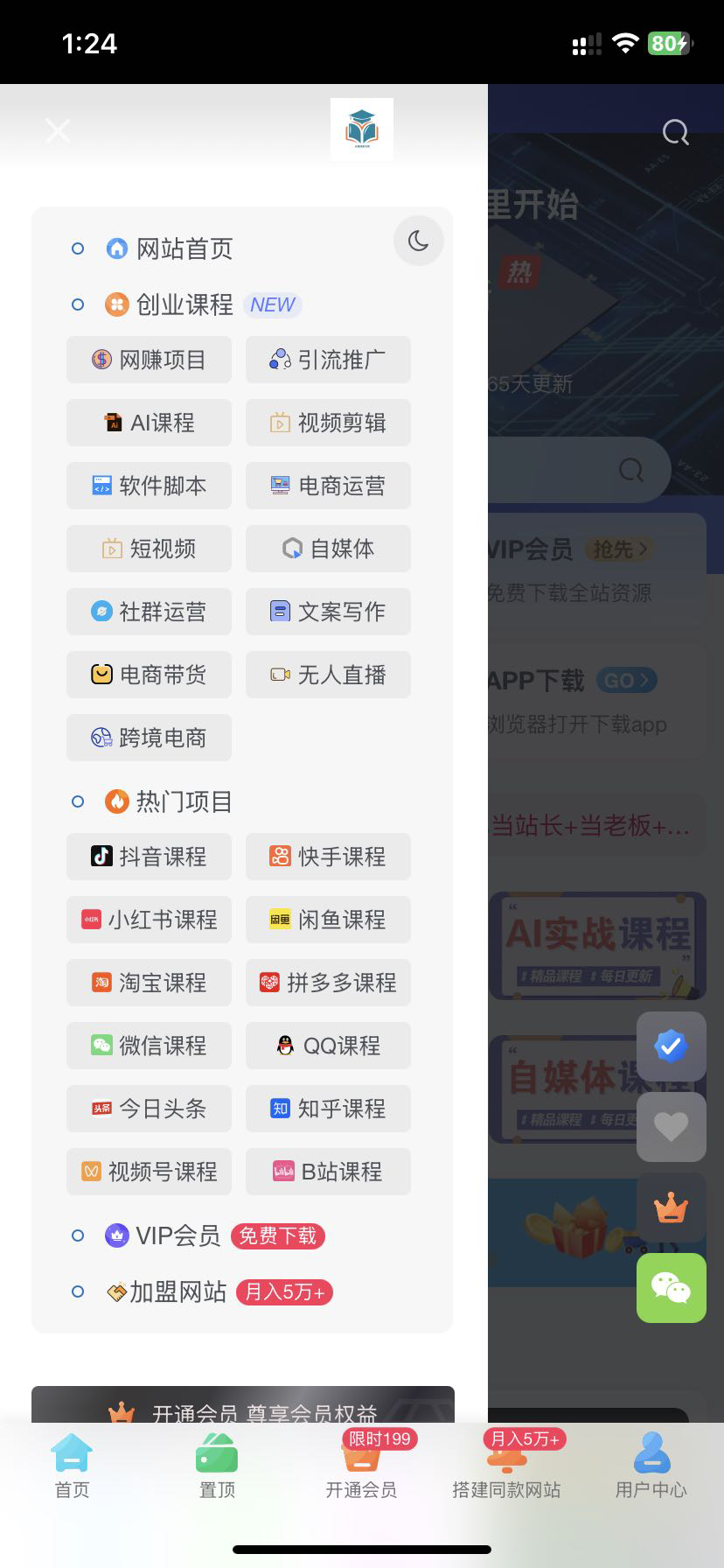This screenshot has width=724, height=1568.
Task: Open the 自媒体 category
Action: pos(328,549)
